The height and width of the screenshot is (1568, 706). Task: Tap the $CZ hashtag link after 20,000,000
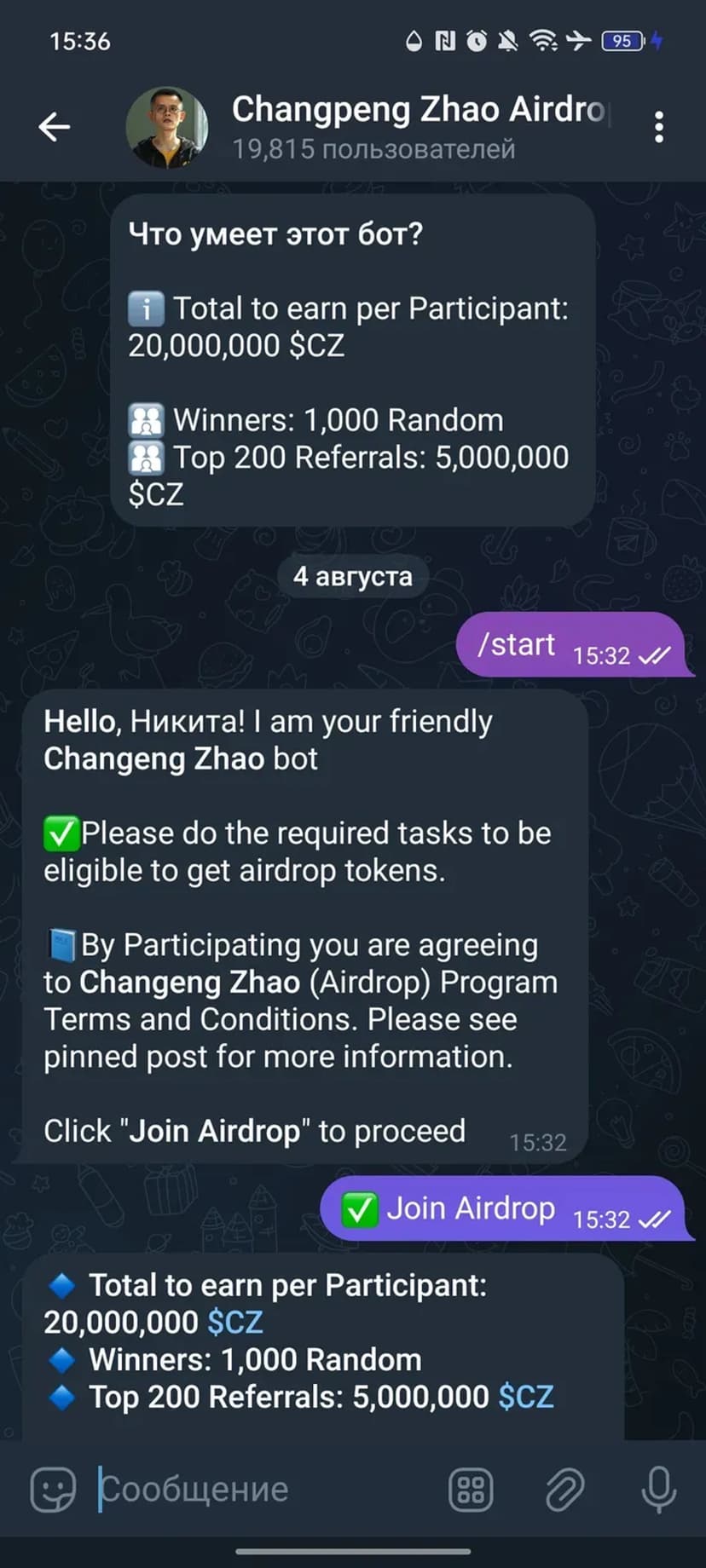coord(235,1322)
